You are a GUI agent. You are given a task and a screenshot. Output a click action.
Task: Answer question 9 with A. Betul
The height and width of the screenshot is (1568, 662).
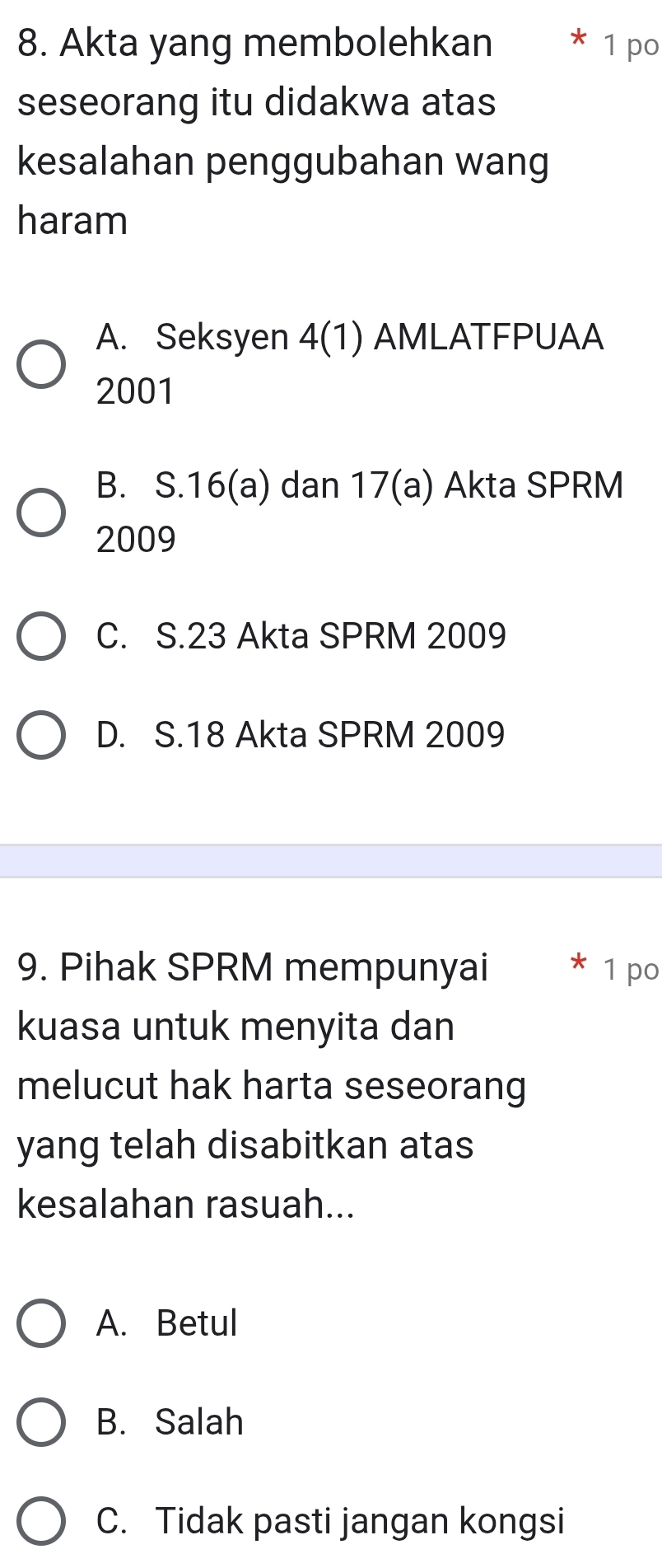point(41,1323)
